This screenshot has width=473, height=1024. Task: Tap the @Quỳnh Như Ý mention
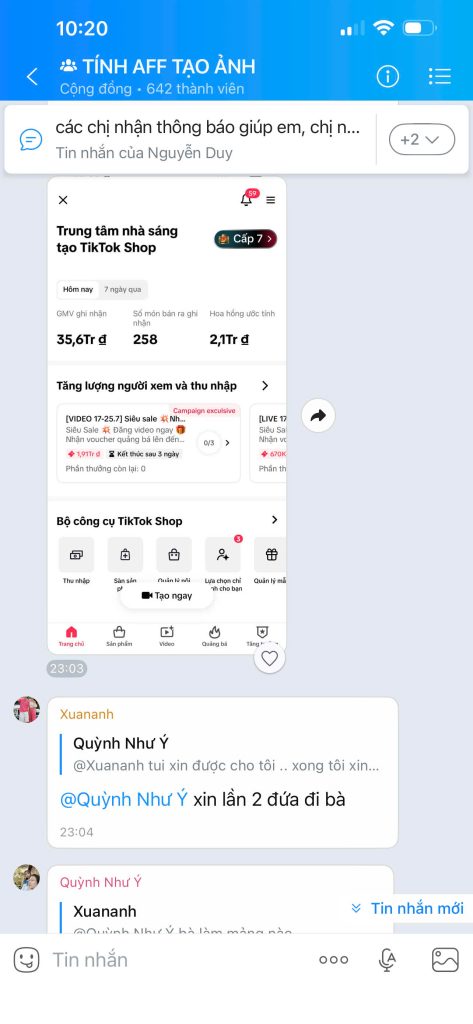[x=123, y=799]
